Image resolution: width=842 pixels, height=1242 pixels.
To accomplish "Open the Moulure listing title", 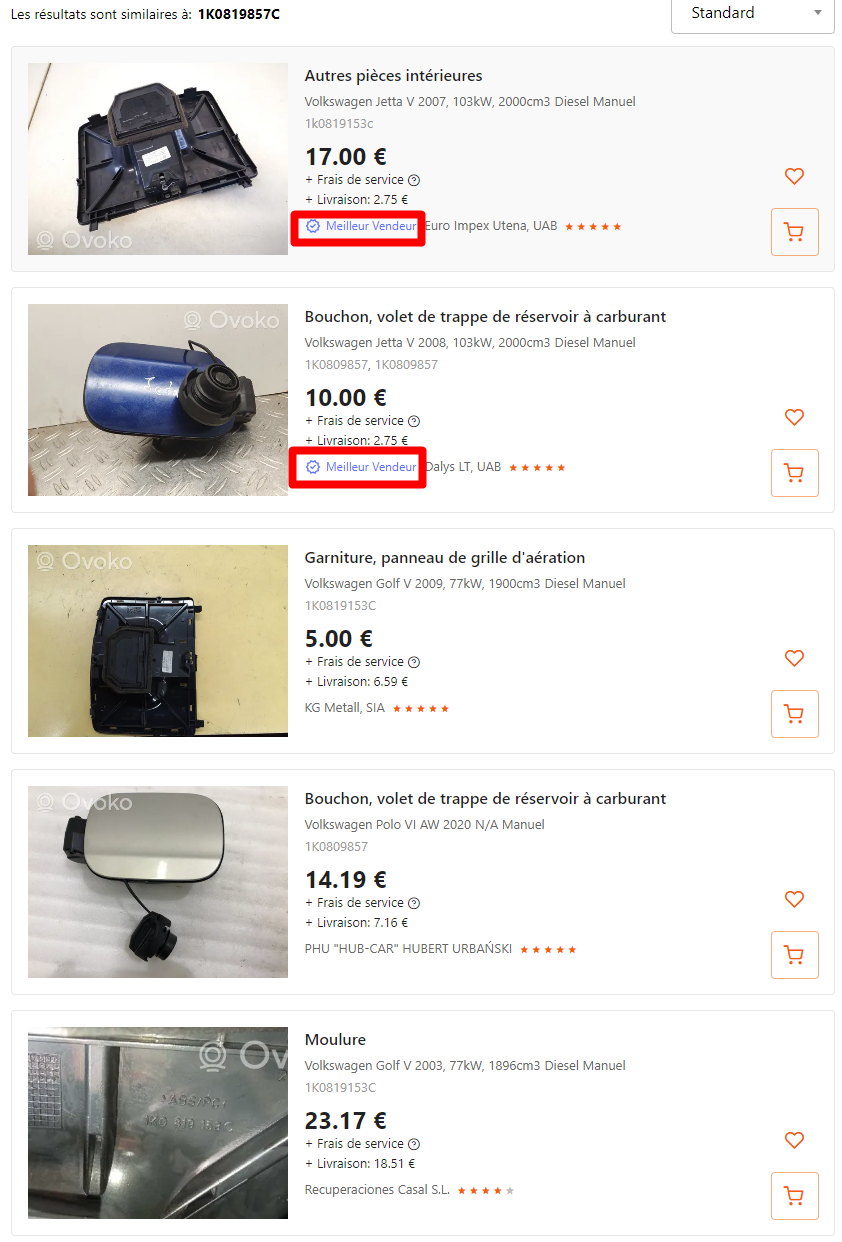I will 335,1040.
